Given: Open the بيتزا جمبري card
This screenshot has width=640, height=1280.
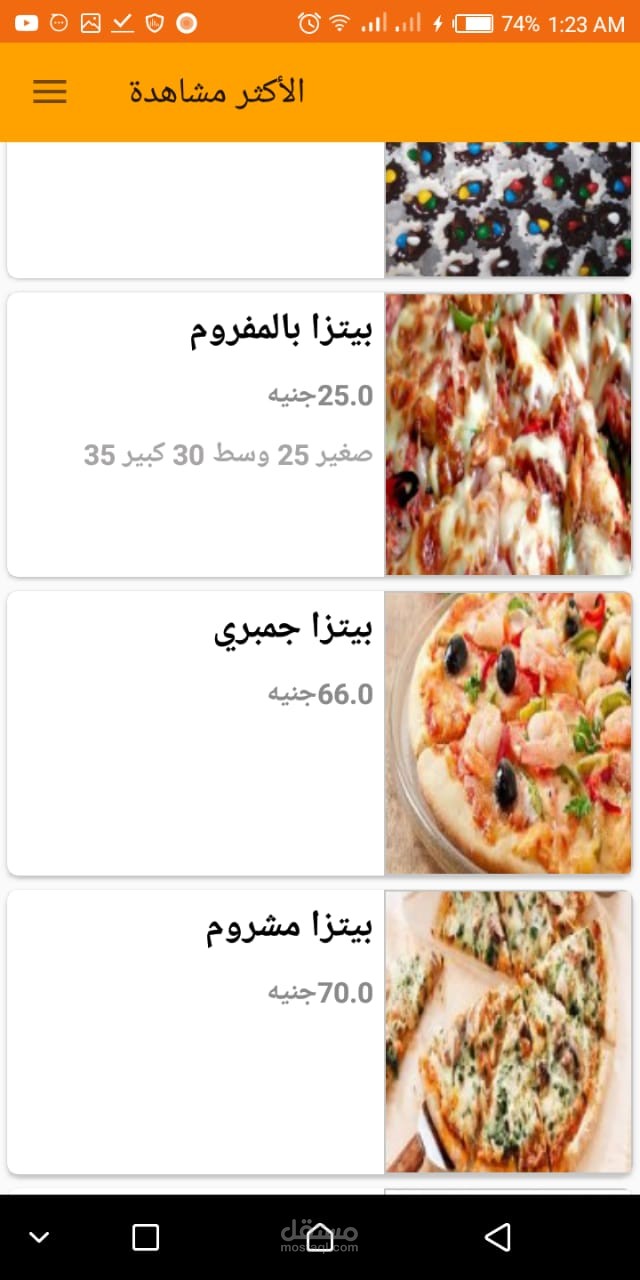Looking at the screenshot, I should point(320,733).
